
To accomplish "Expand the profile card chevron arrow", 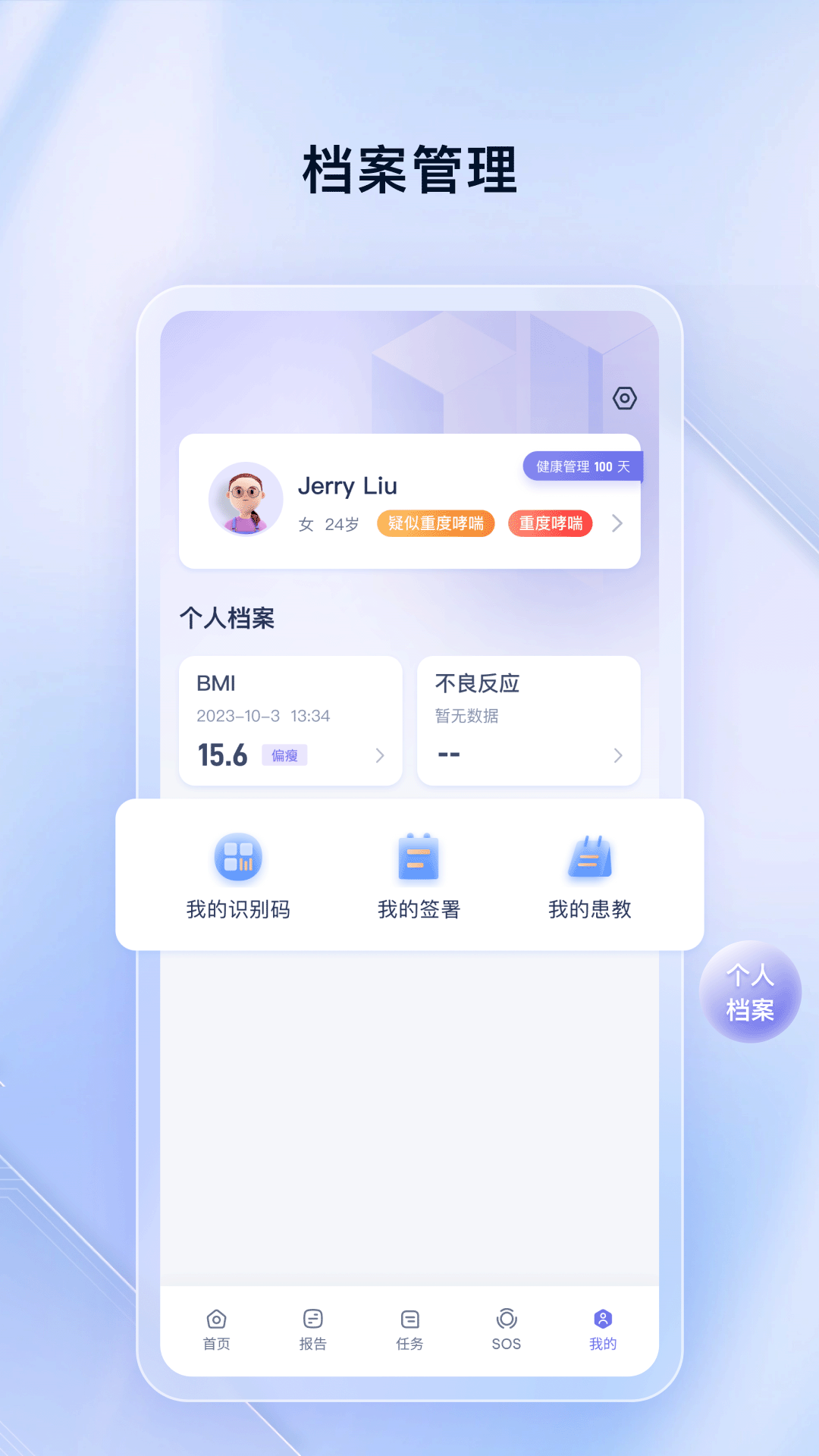I will pyautogui.click(x=618, y=523).
